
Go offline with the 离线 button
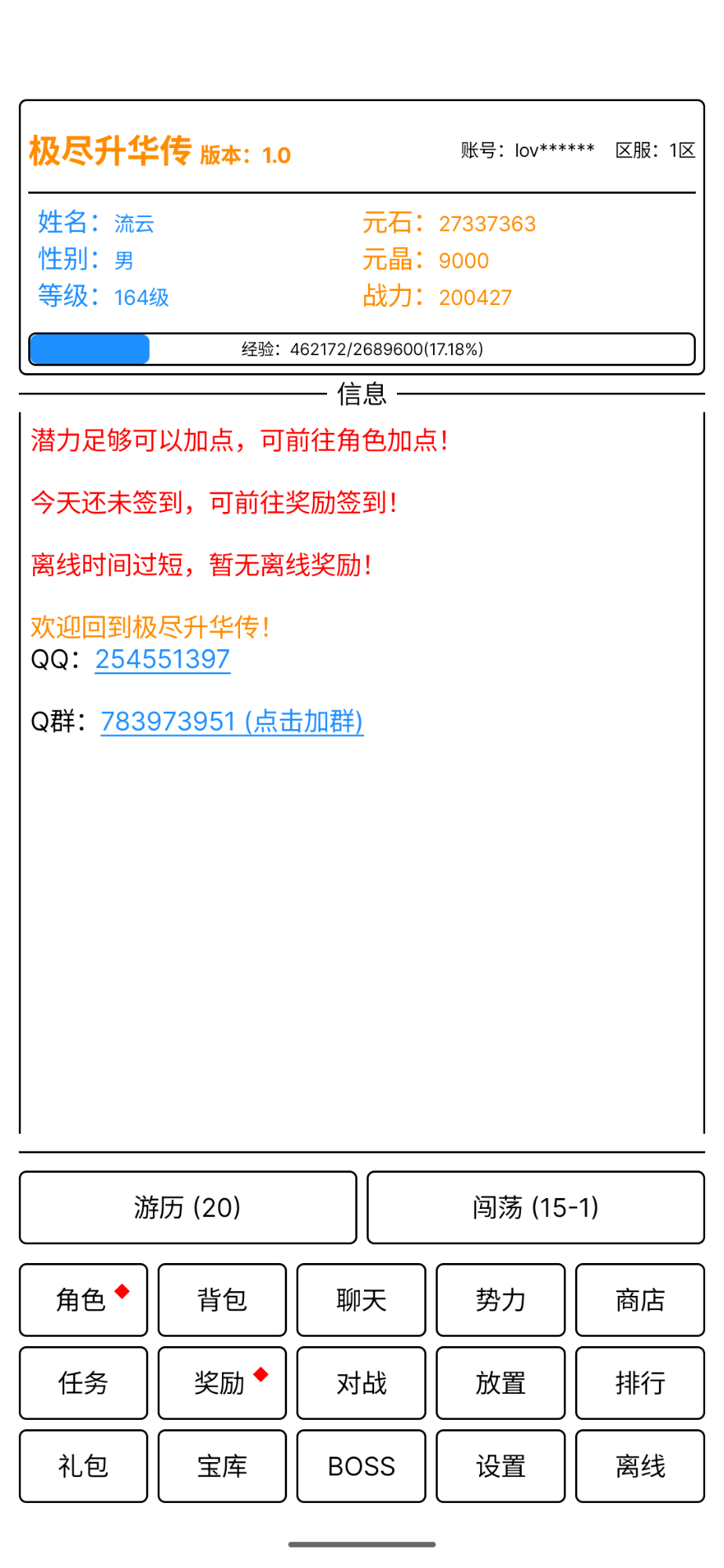coord(639,1466)
